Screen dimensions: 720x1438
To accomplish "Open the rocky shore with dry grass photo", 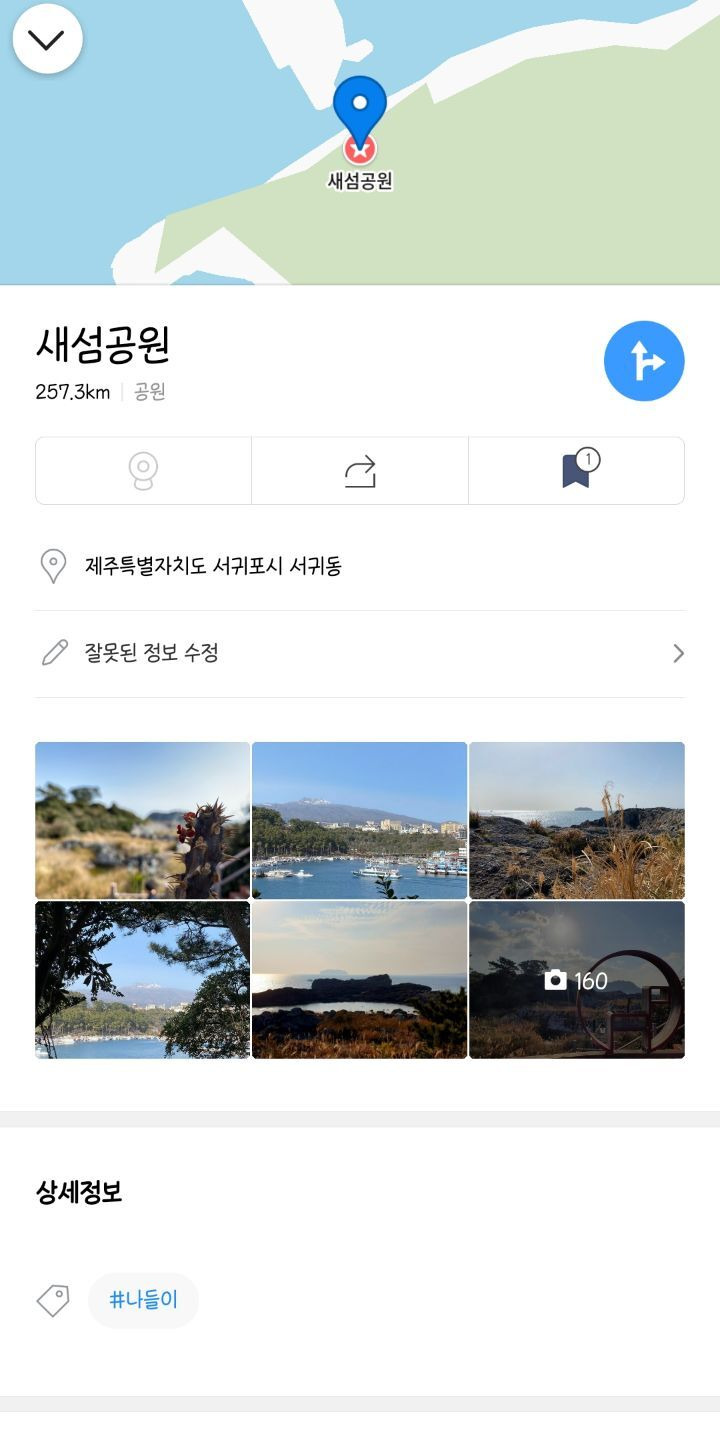I will click(577, 820).
